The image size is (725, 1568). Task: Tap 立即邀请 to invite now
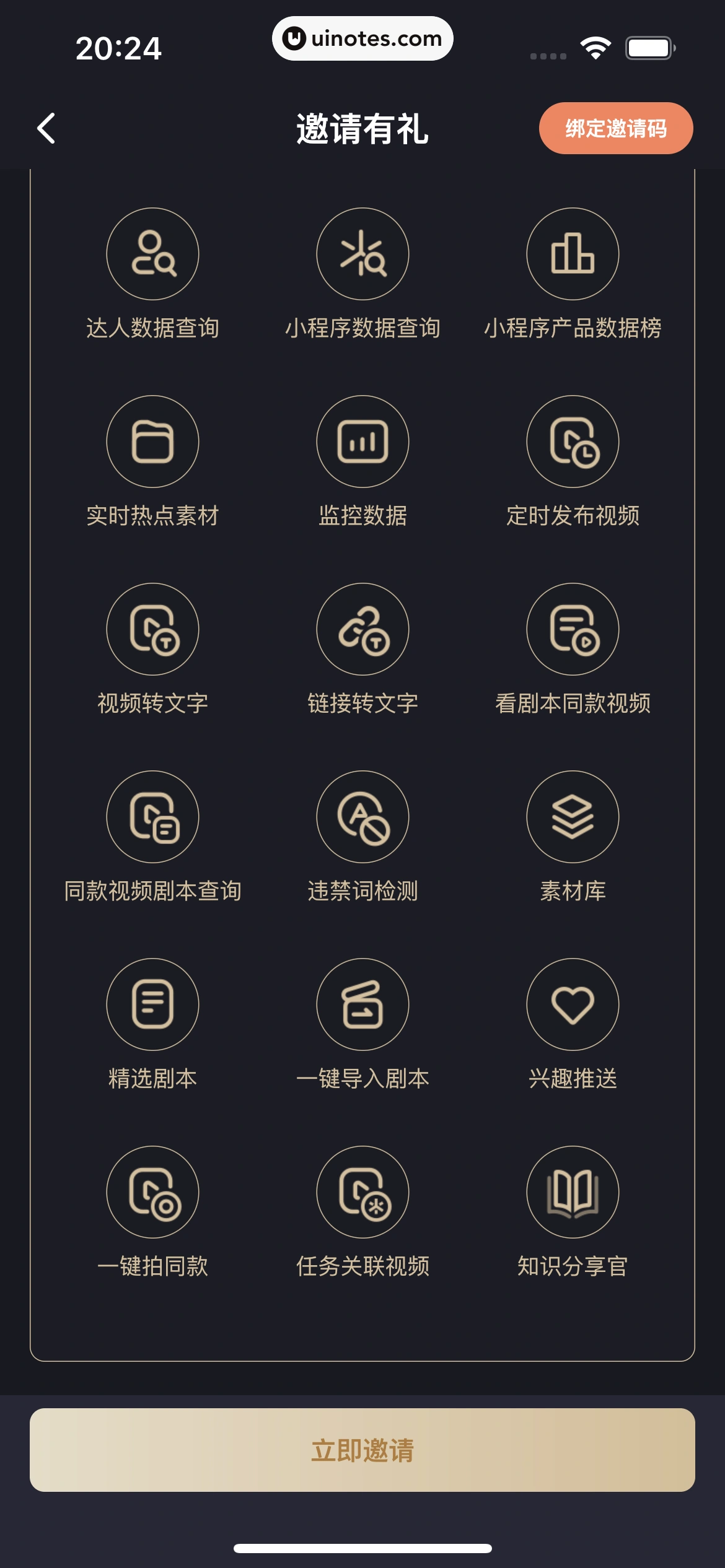(362, 1450)
